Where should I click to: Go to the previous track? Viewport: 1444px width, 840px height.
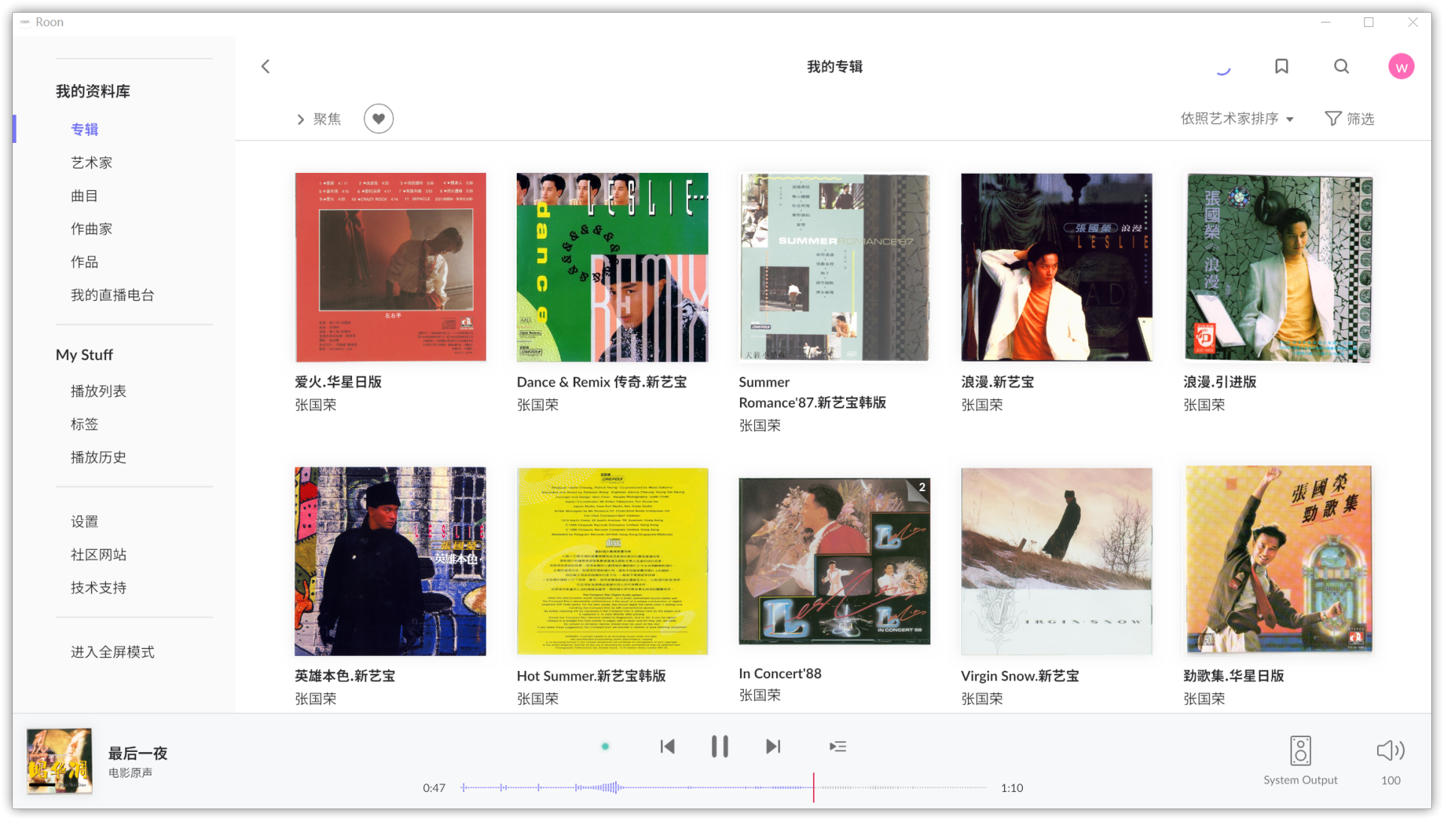click(x=667, y=747)
